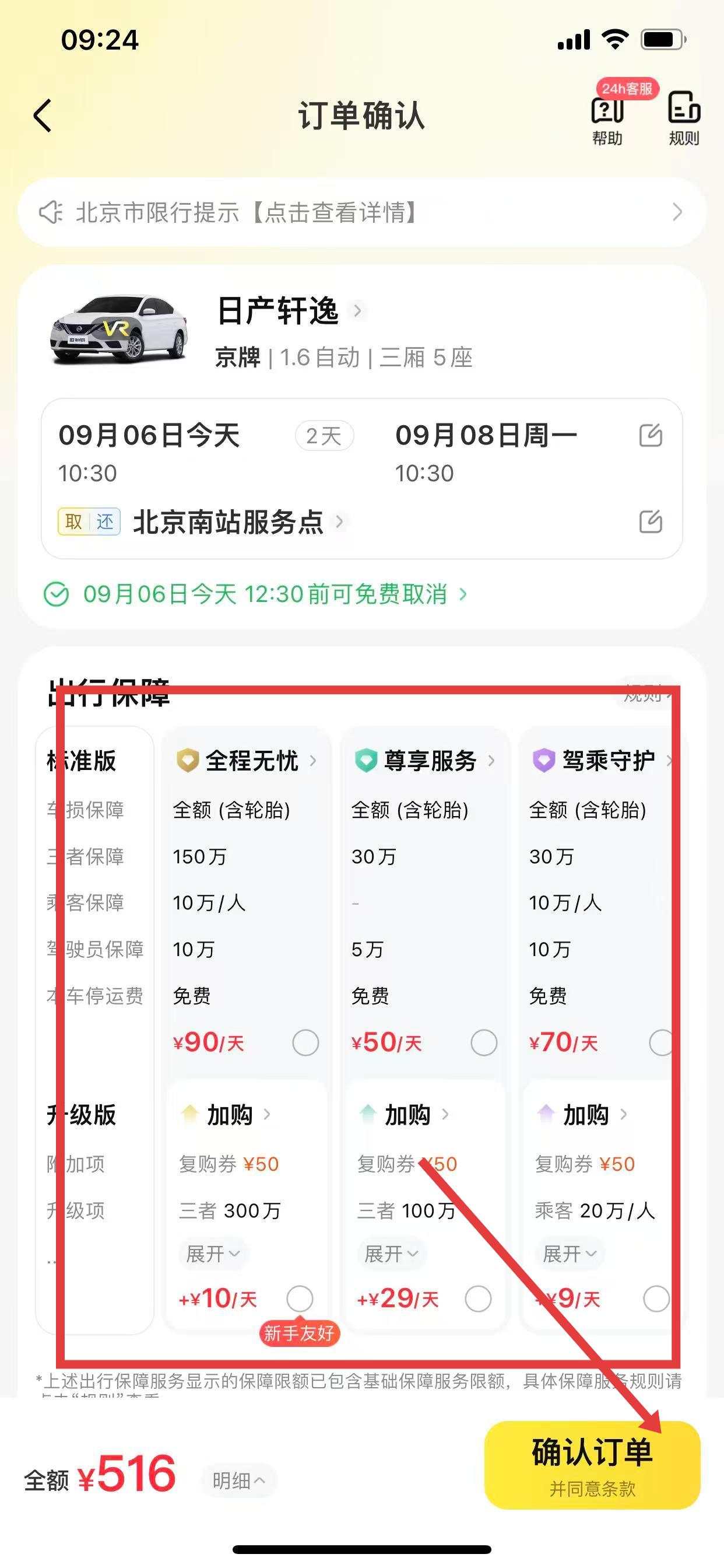
Task: Select the +¥9/天 加购 upgrade
Action: pyautogui.click(x=656, y=1299)
